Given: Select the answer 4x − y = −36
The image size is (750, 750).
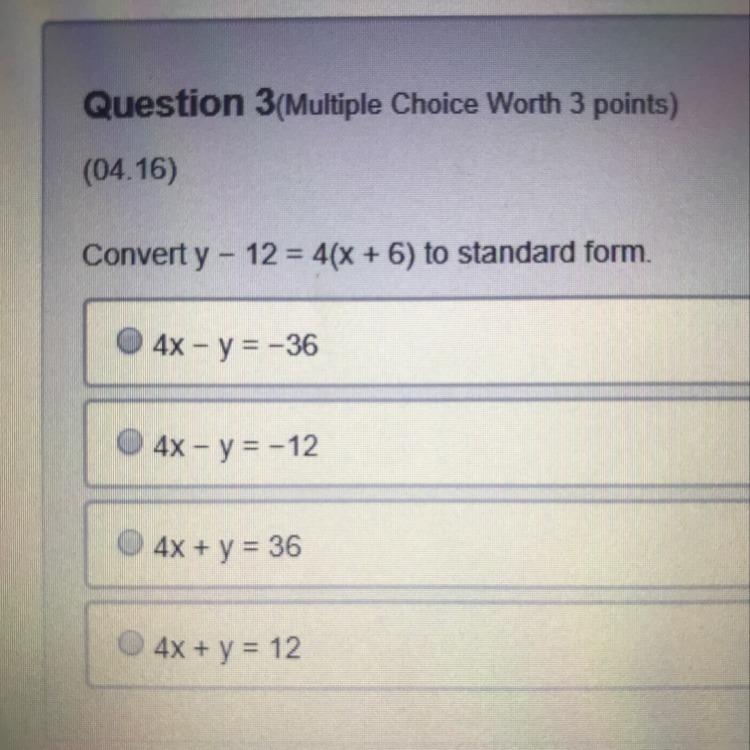Looking at the screenshot, I should [x=128, y=343].
